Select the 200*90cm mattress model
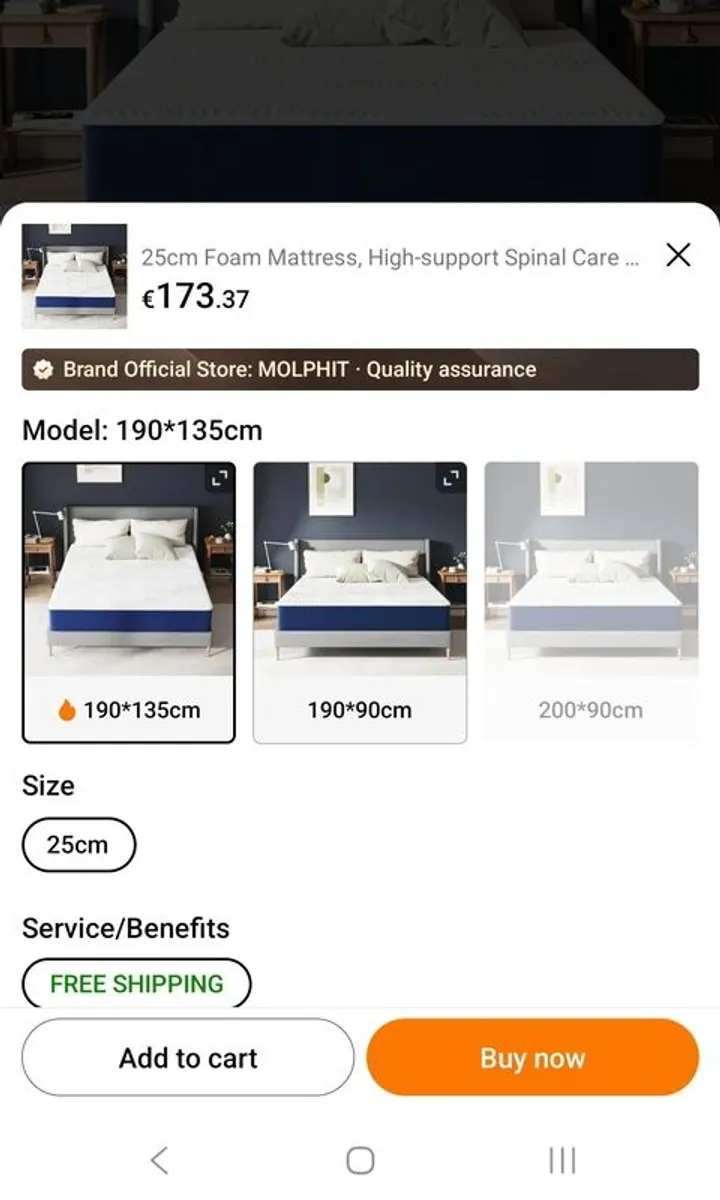The image size is (720, 1200). [590, 600]
